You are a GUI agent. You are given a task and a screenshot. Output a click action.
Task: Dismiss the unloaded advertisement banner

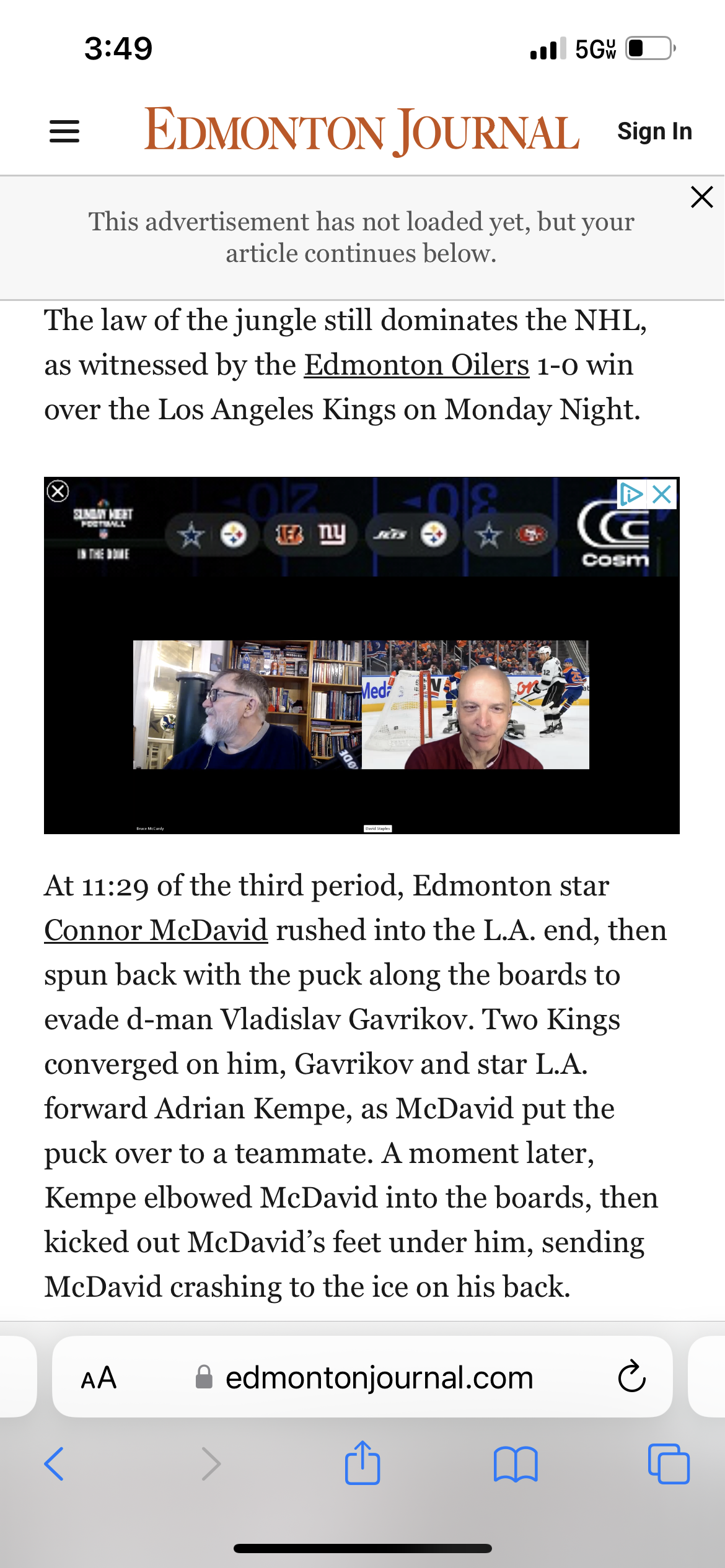[701, 197]
